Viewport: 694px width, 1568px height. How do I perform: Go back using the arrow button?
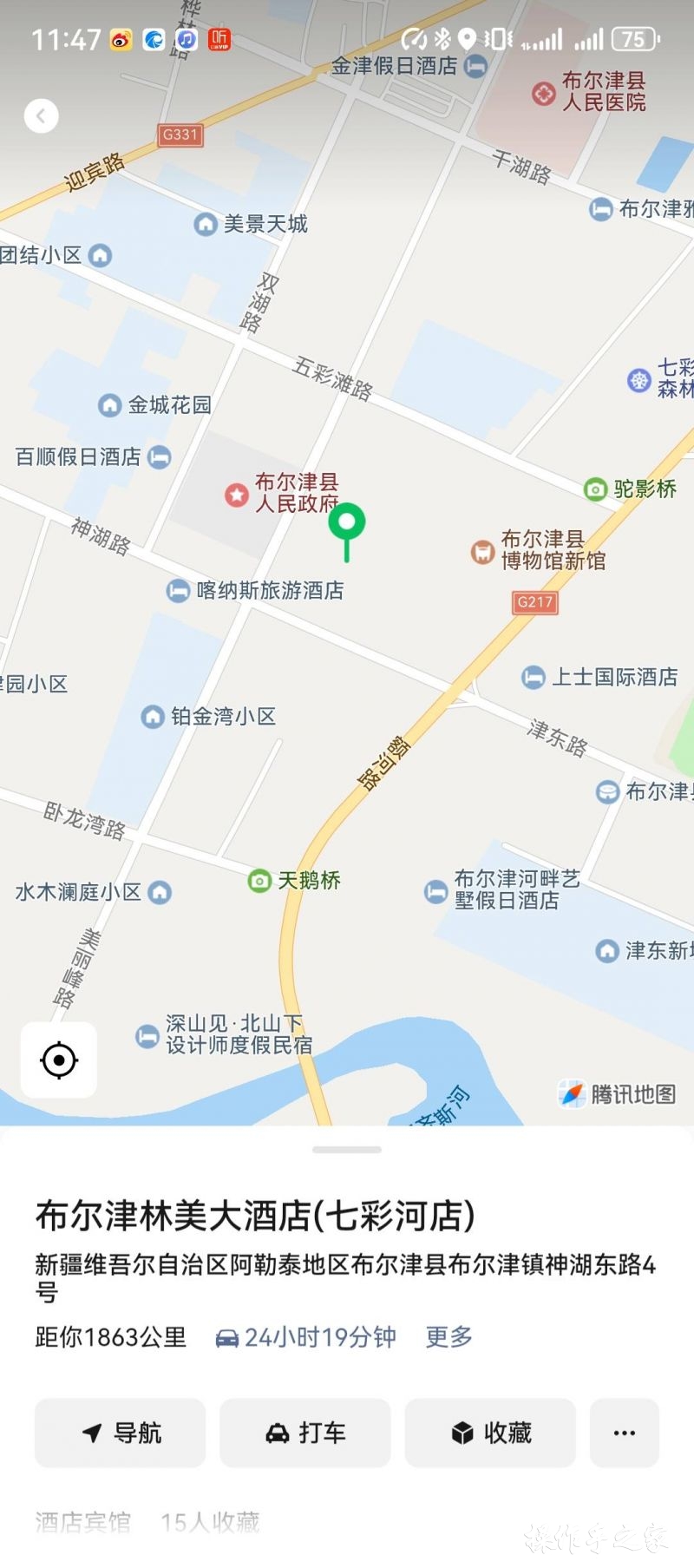(41, 115)
